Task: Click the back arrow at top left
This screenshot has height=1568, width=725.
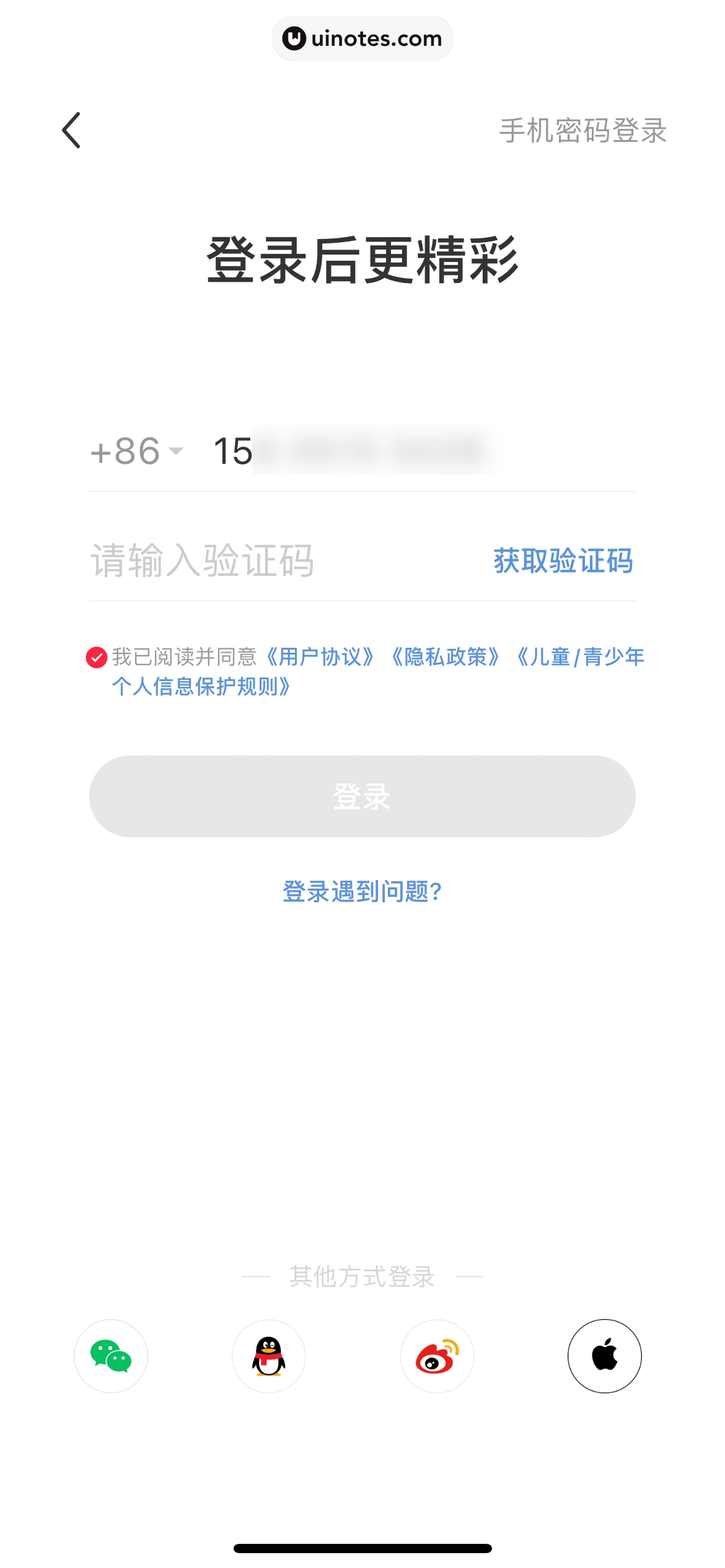Action: click(x=72, y=130)
